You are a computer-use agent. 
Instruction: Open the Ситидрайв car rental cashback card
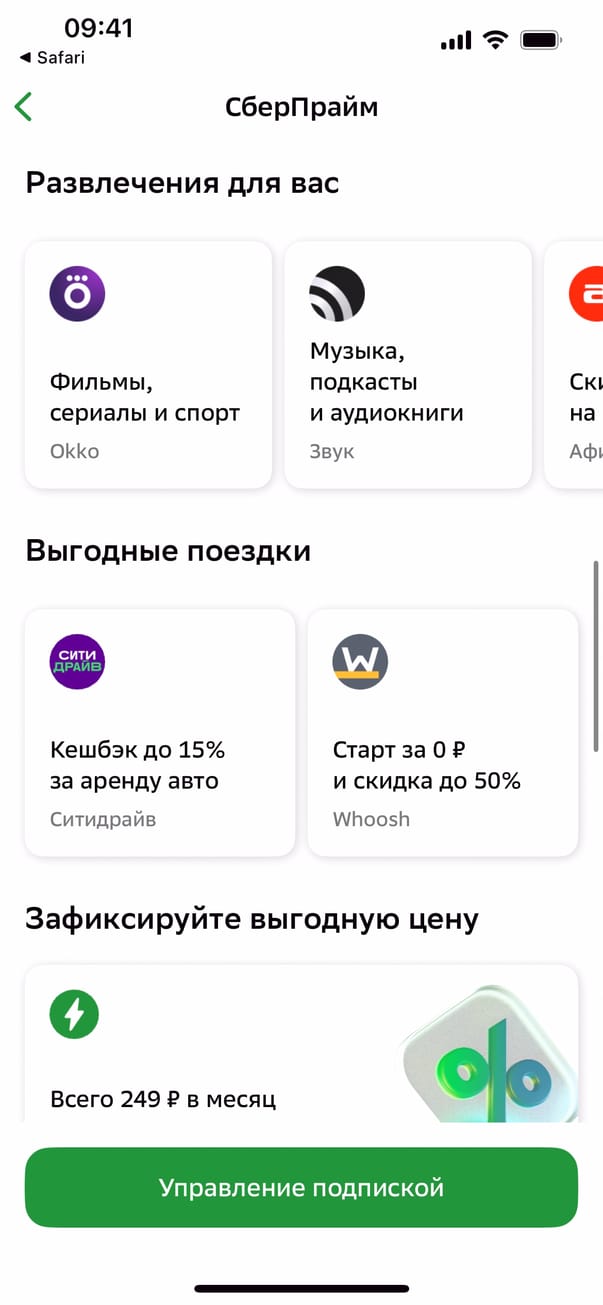[x=160, y=732]
